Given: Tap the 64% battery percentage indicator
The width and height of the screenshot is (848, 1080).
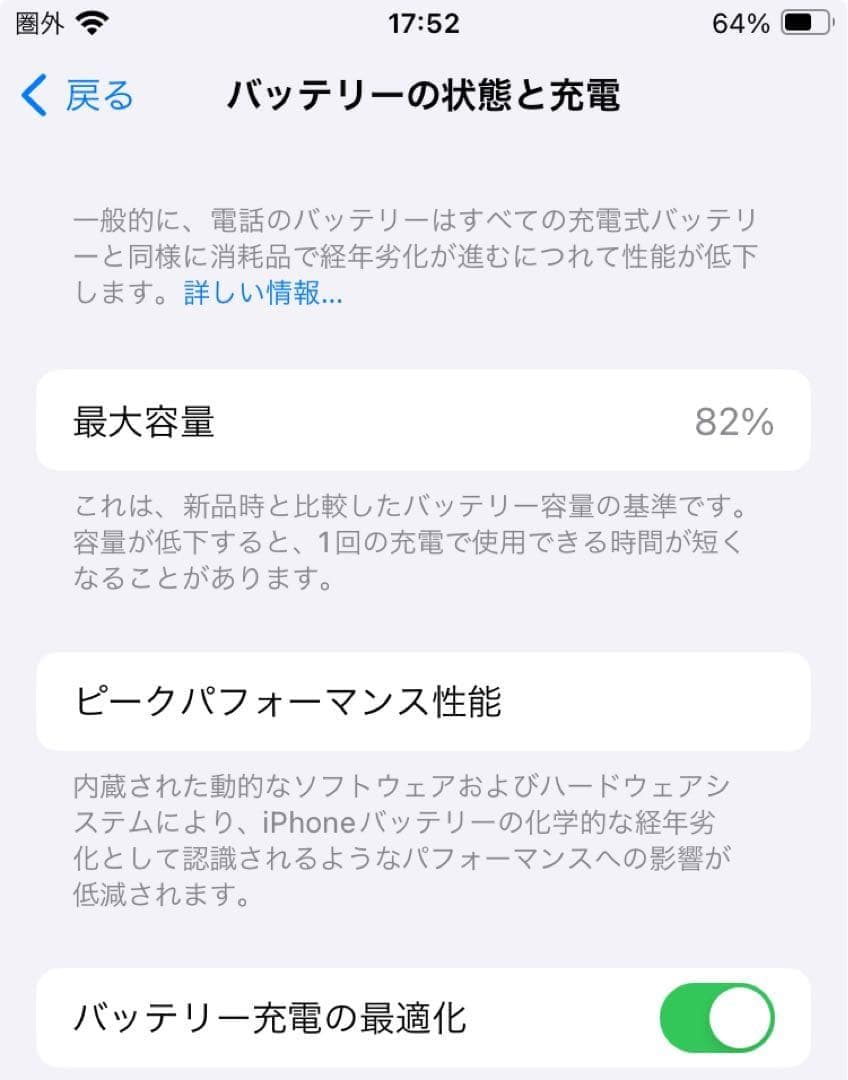Looking at the screenshot, I should (x=742, y=20).
